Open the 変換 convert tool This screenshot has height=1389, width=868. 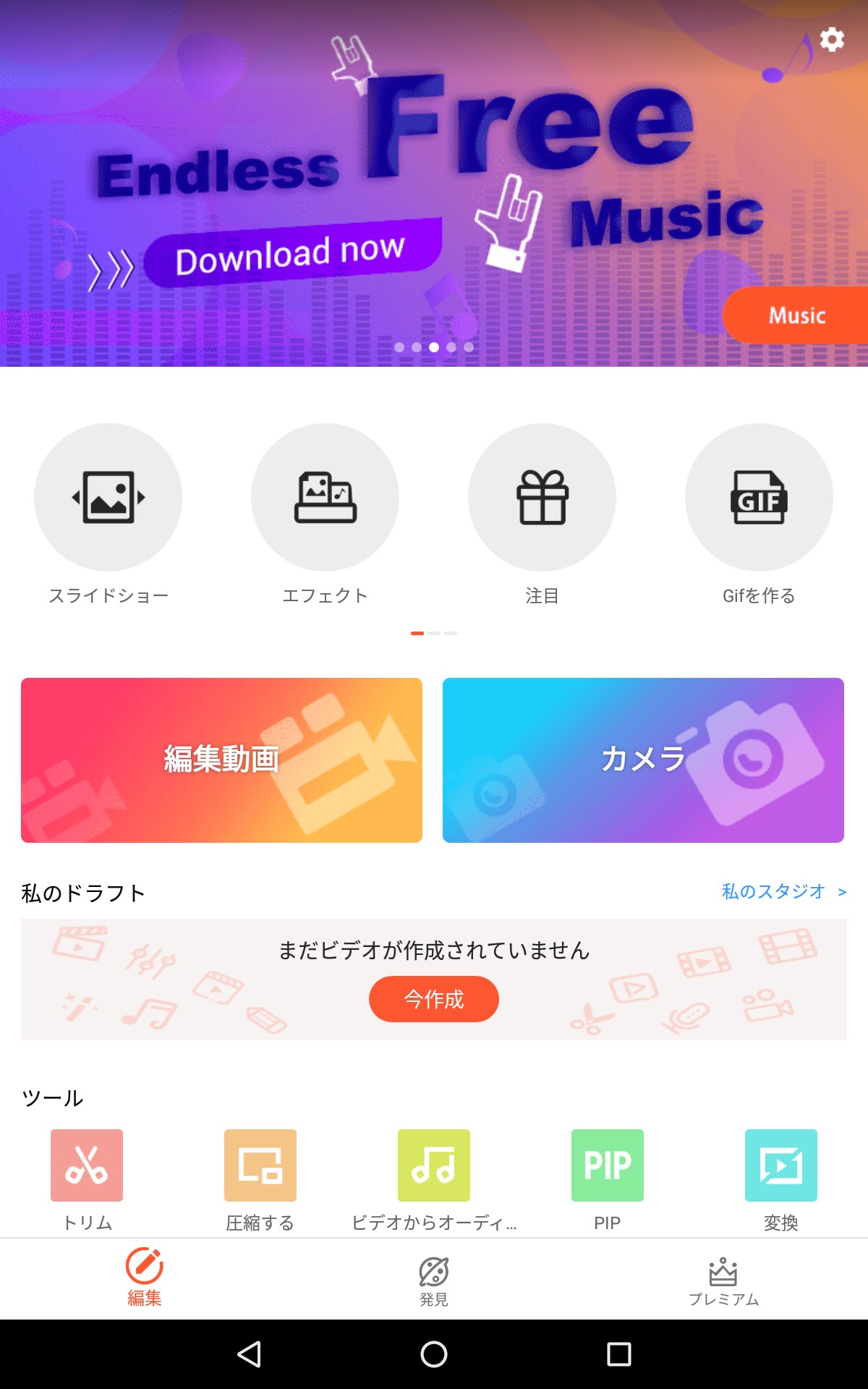point(781,1165)
